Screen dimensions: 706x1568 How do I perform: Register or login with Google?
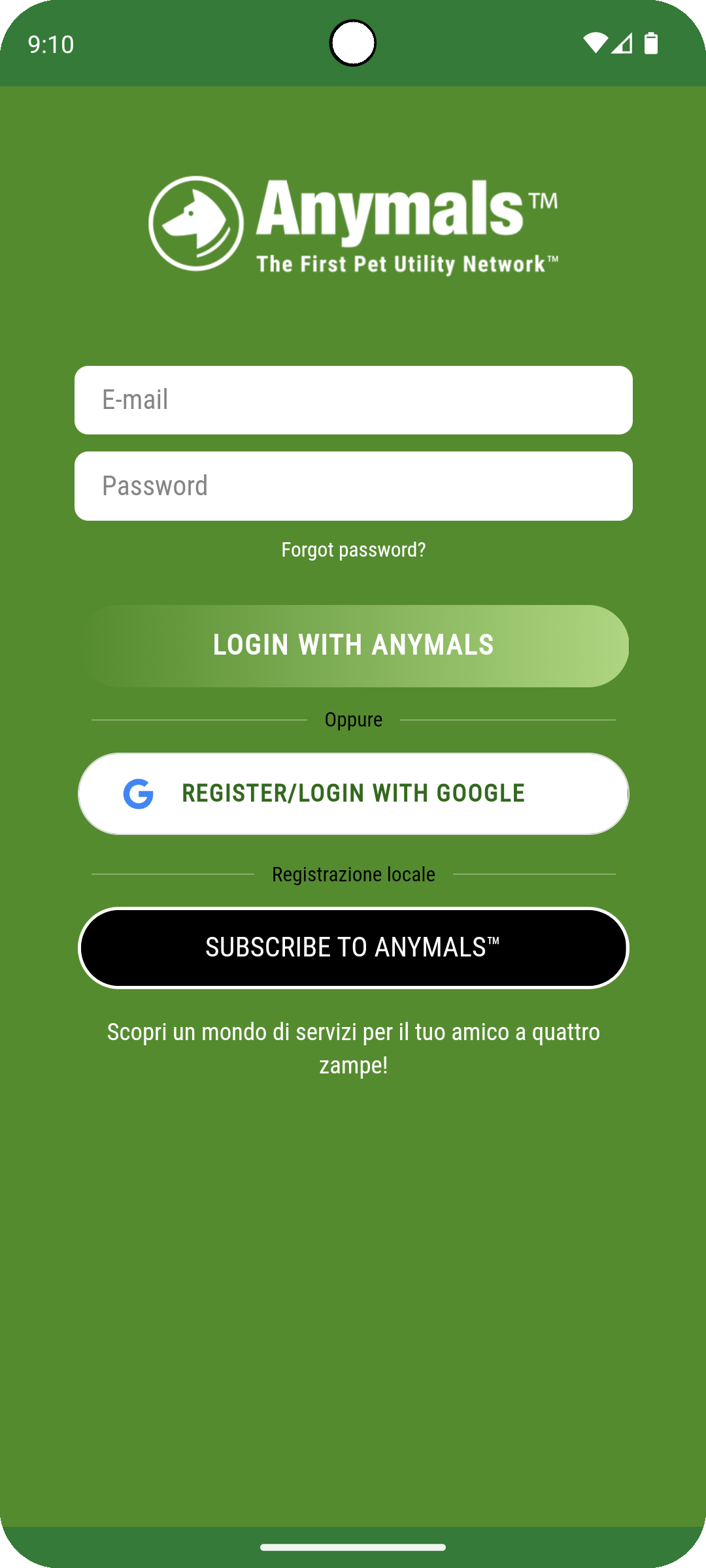click(353, 794)
